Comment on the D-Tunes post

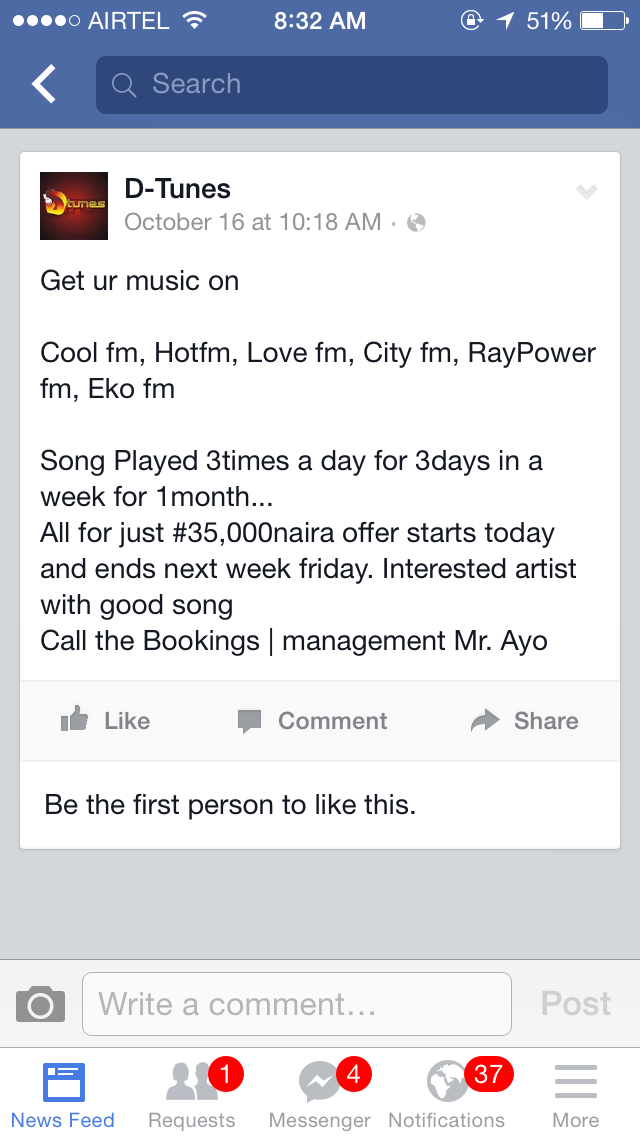tap(312, 721)
